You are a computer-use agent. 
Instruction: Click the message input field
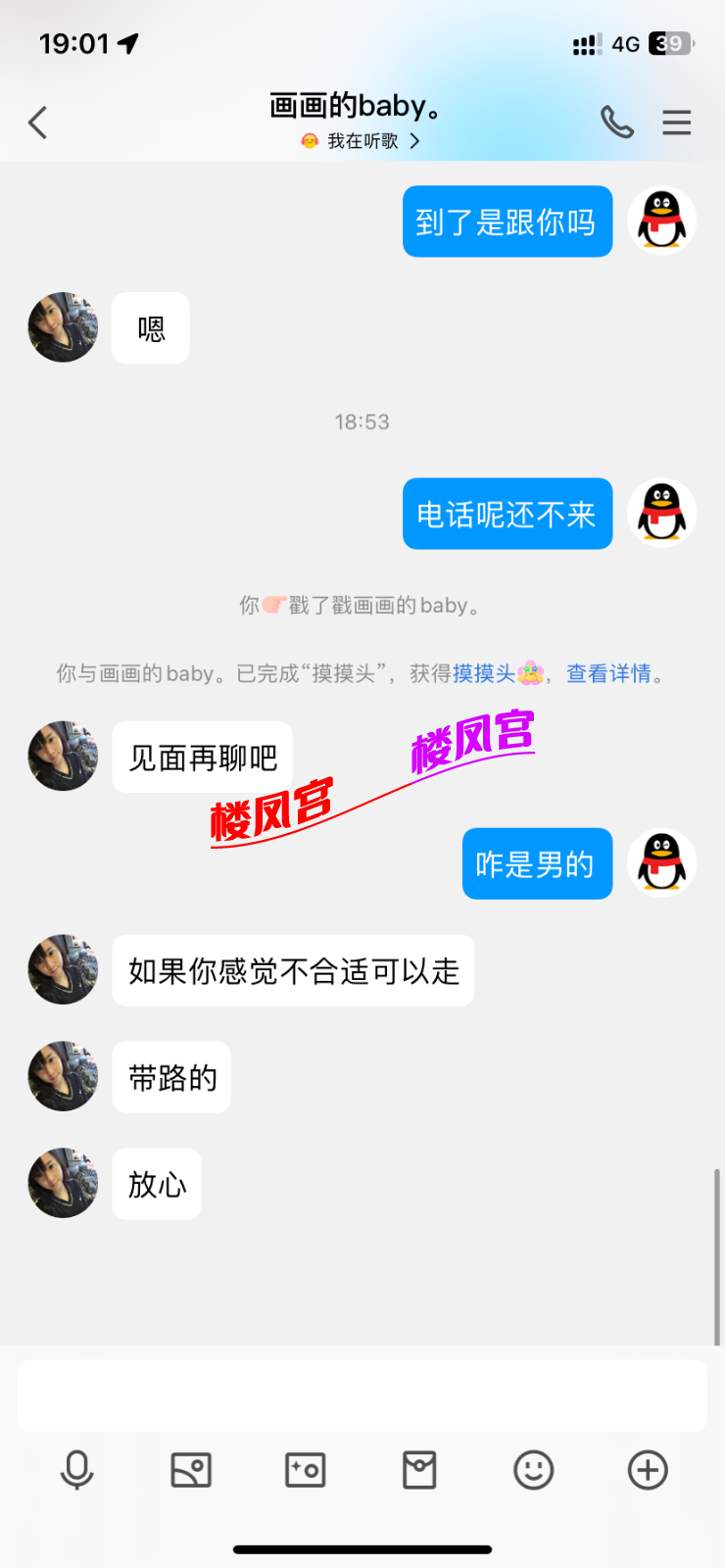point(362,1394)
